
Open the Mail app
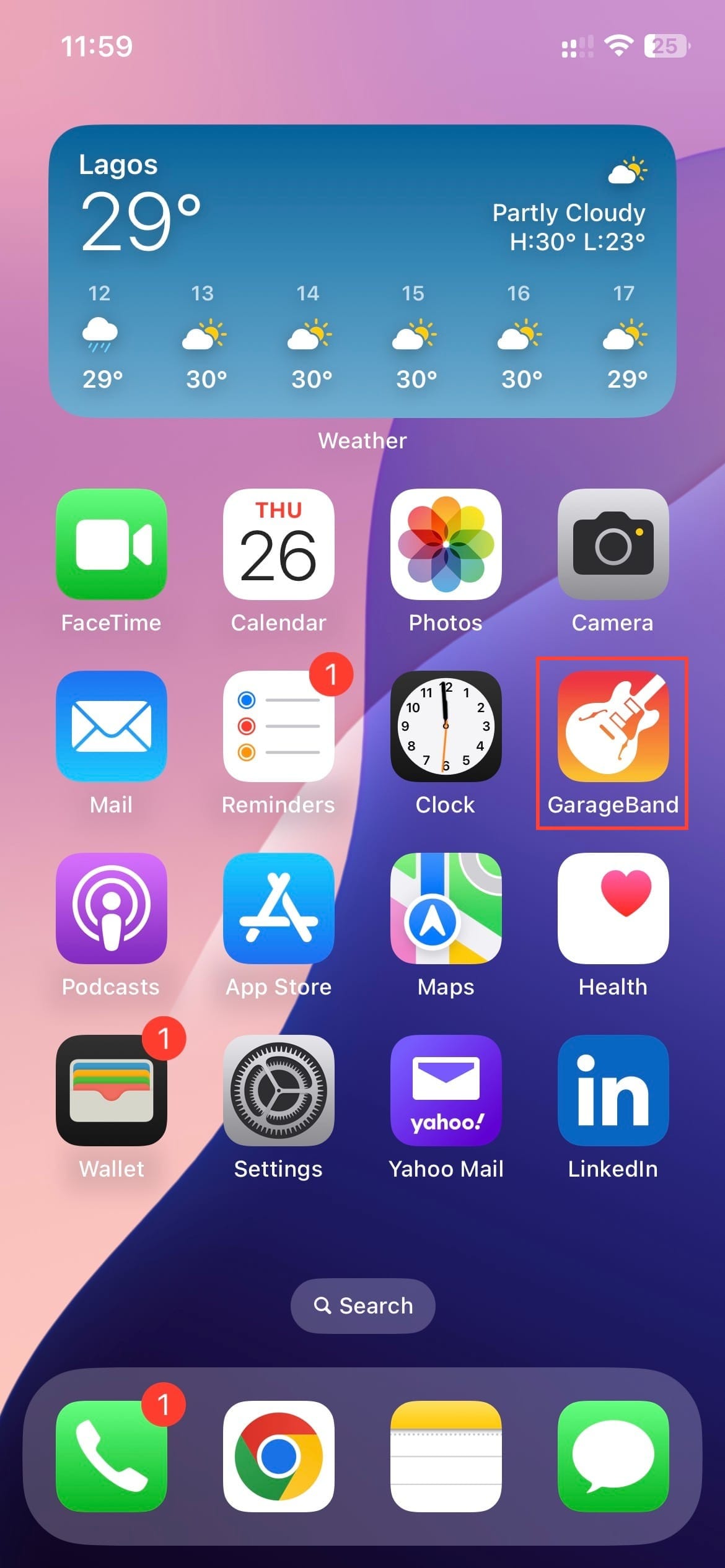click(x=112, y=726)
